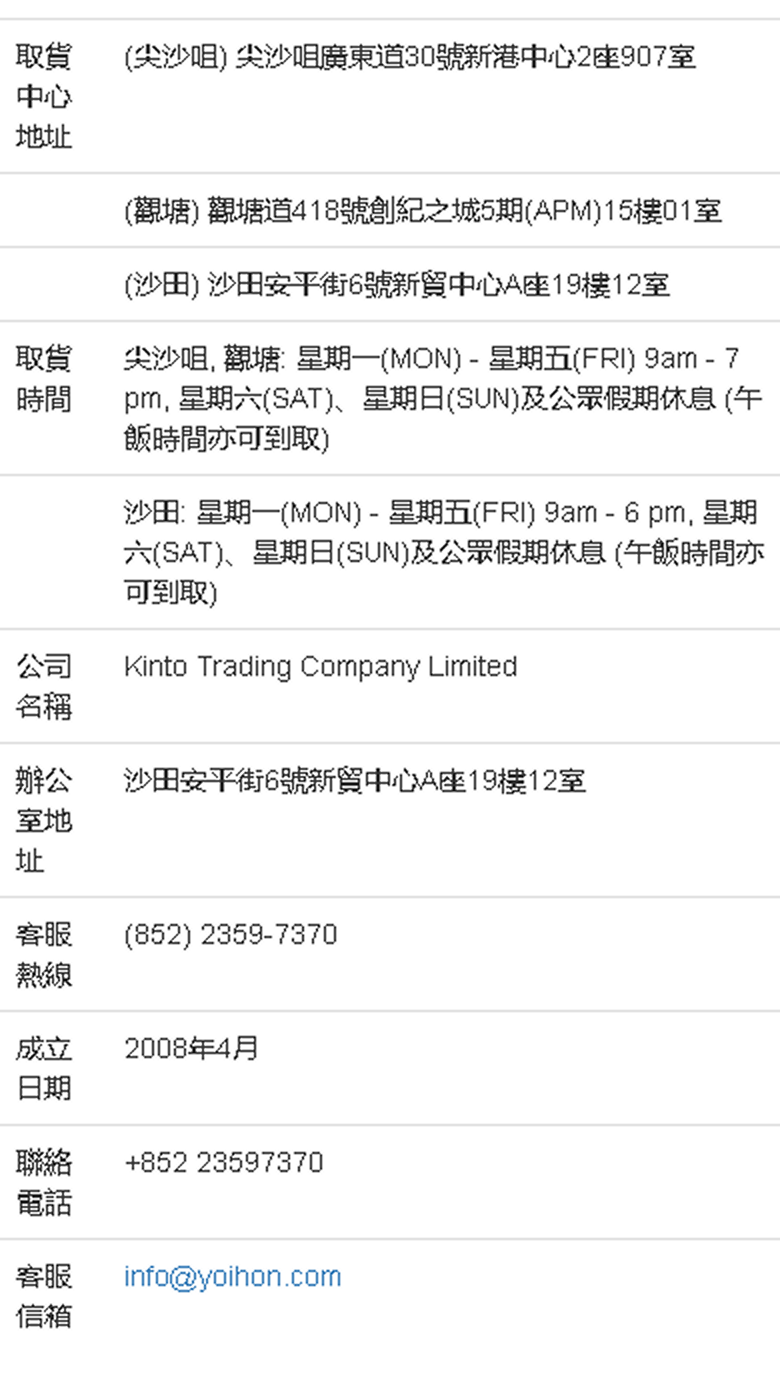Open the info@yoihon.com email link
Viewport: 780px width, 1384px height.
pos(232,1277)
